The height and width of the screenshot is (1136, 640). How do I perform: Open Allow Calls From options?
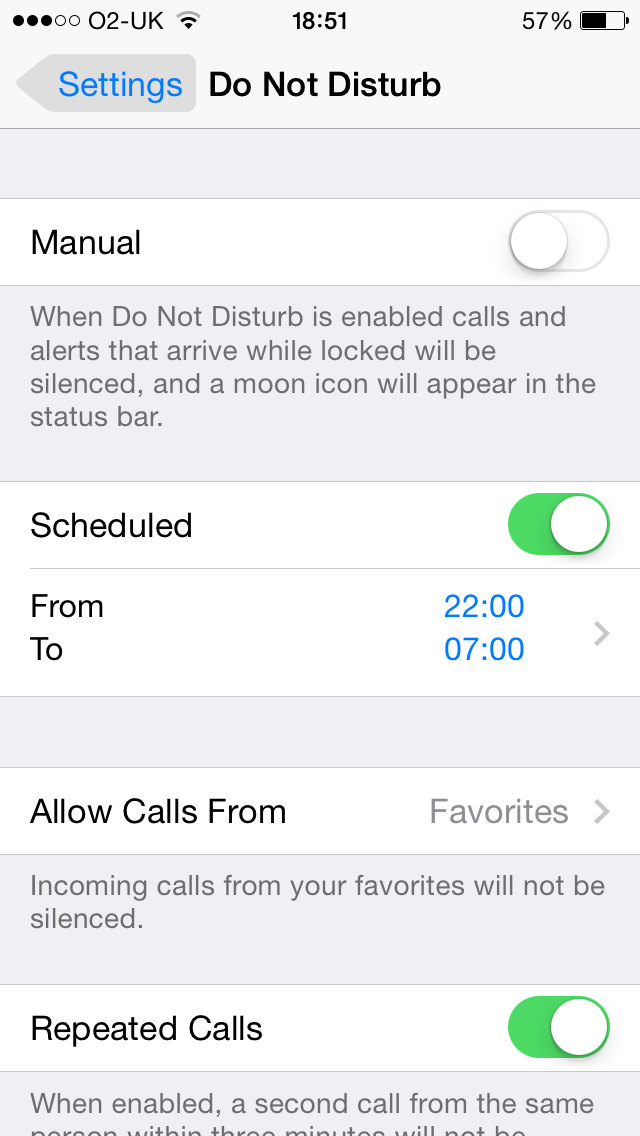tap(320, 811)
